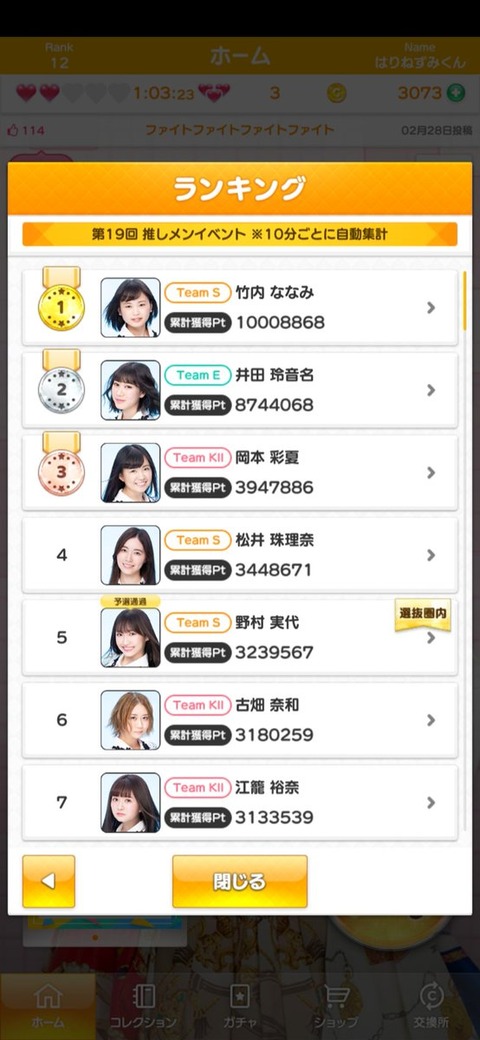
Task: Open 江籠 裕奈's ranking row
Action: click(239, 803)
